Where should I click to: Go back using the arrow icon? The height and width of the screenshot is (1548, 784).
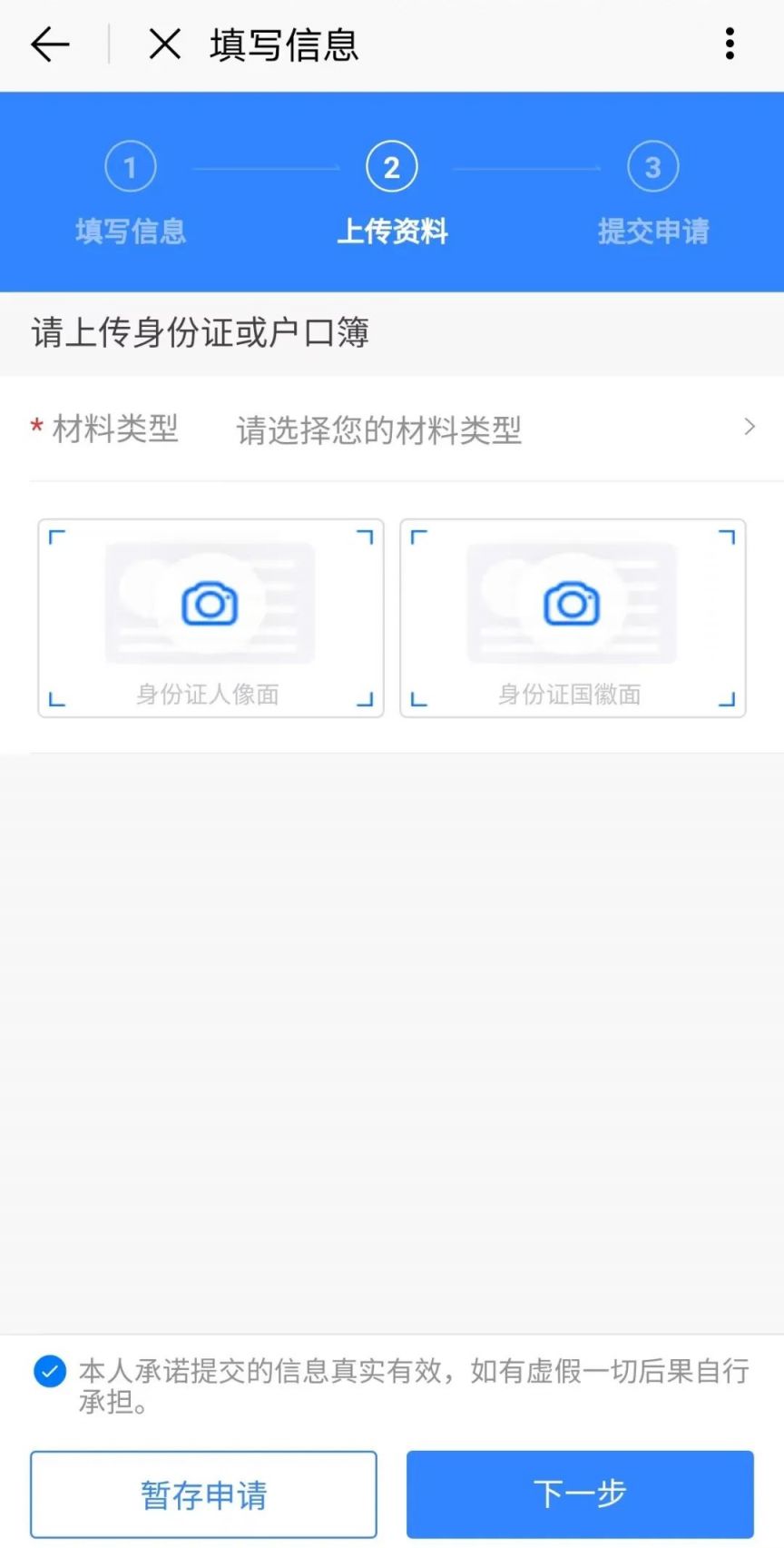click(x=50, y=44)
